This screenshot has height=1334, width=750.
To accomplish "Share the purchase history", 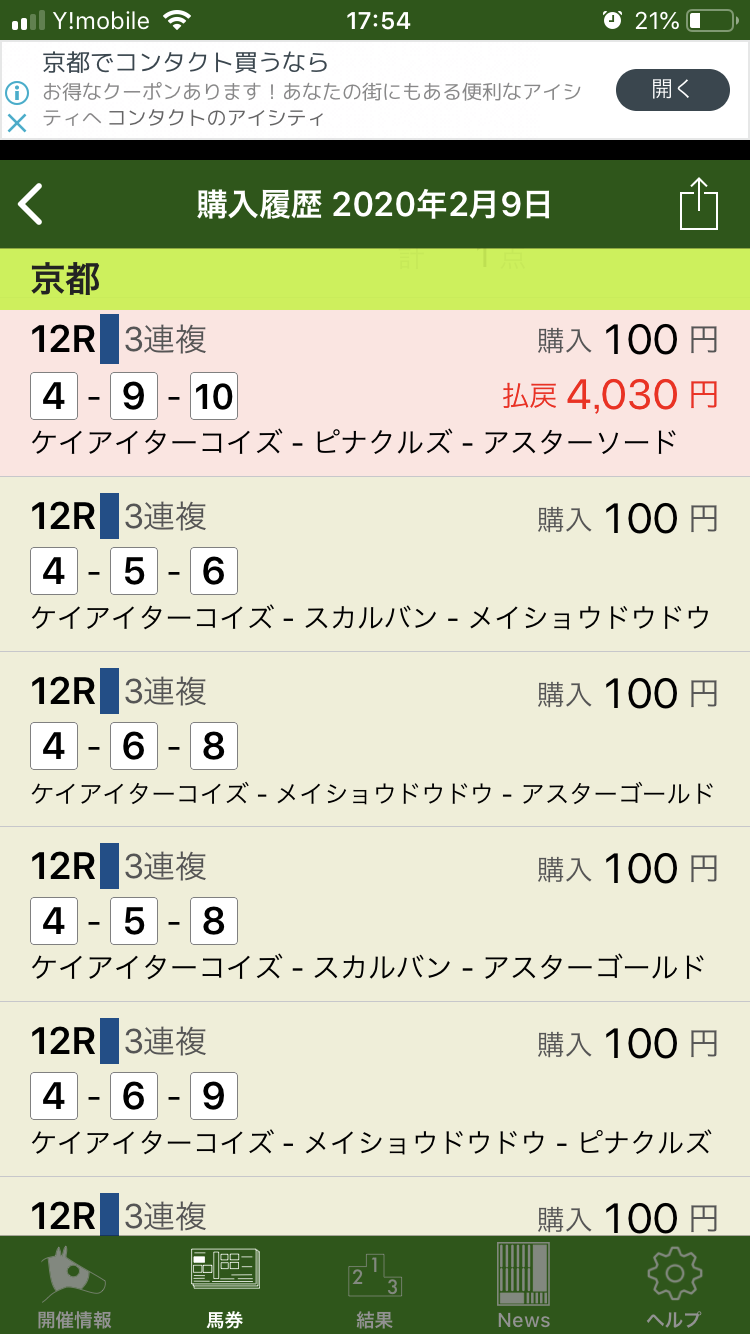I will coord(699,205).
